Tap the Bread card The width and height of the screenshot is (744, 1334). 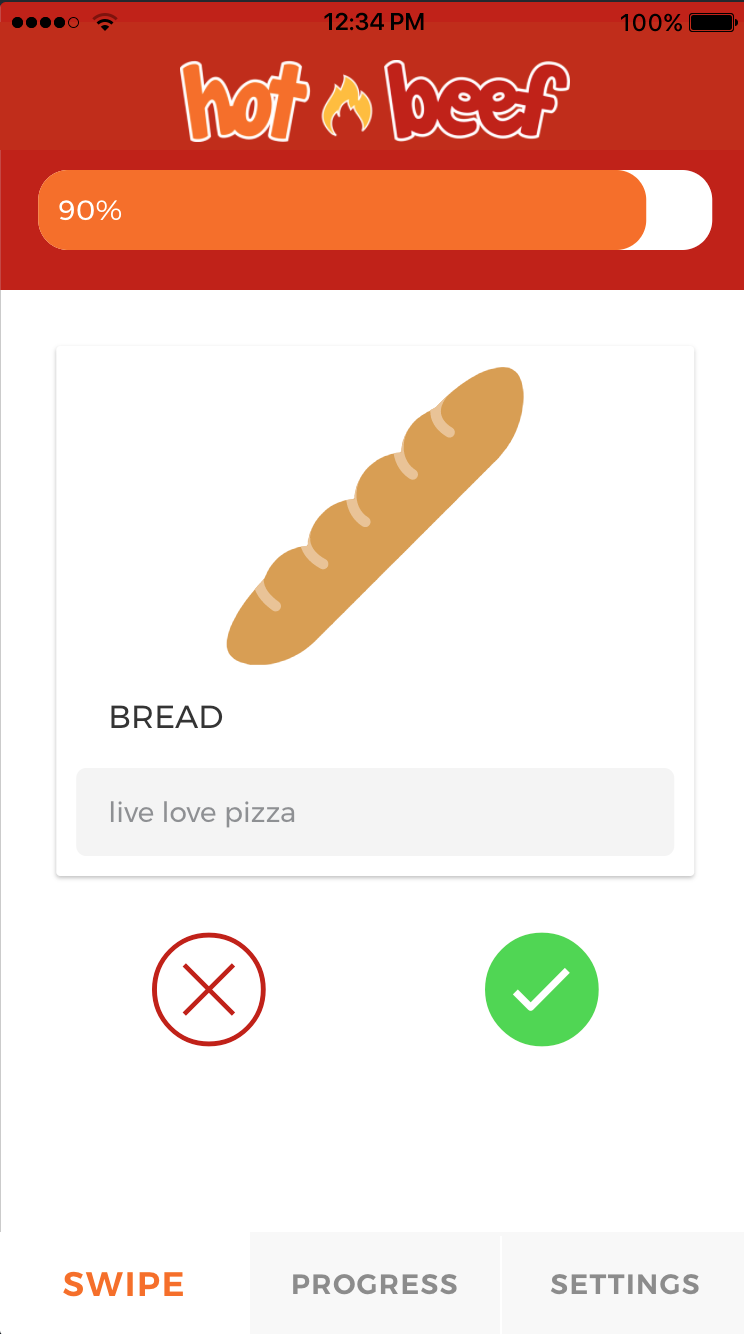pyautogui.click(x=375, y=540)
